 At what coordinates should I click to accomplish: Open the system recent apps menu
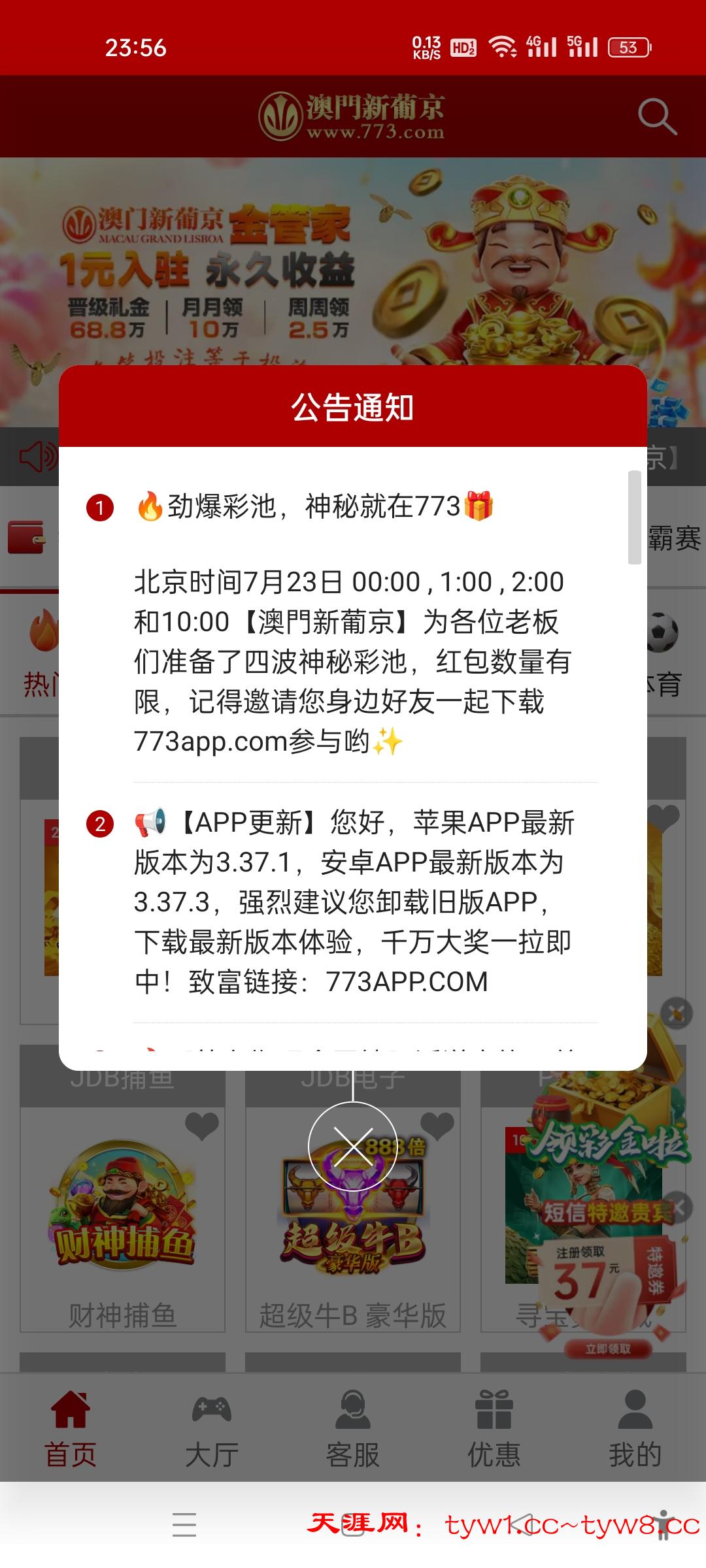click(184, 1524)
